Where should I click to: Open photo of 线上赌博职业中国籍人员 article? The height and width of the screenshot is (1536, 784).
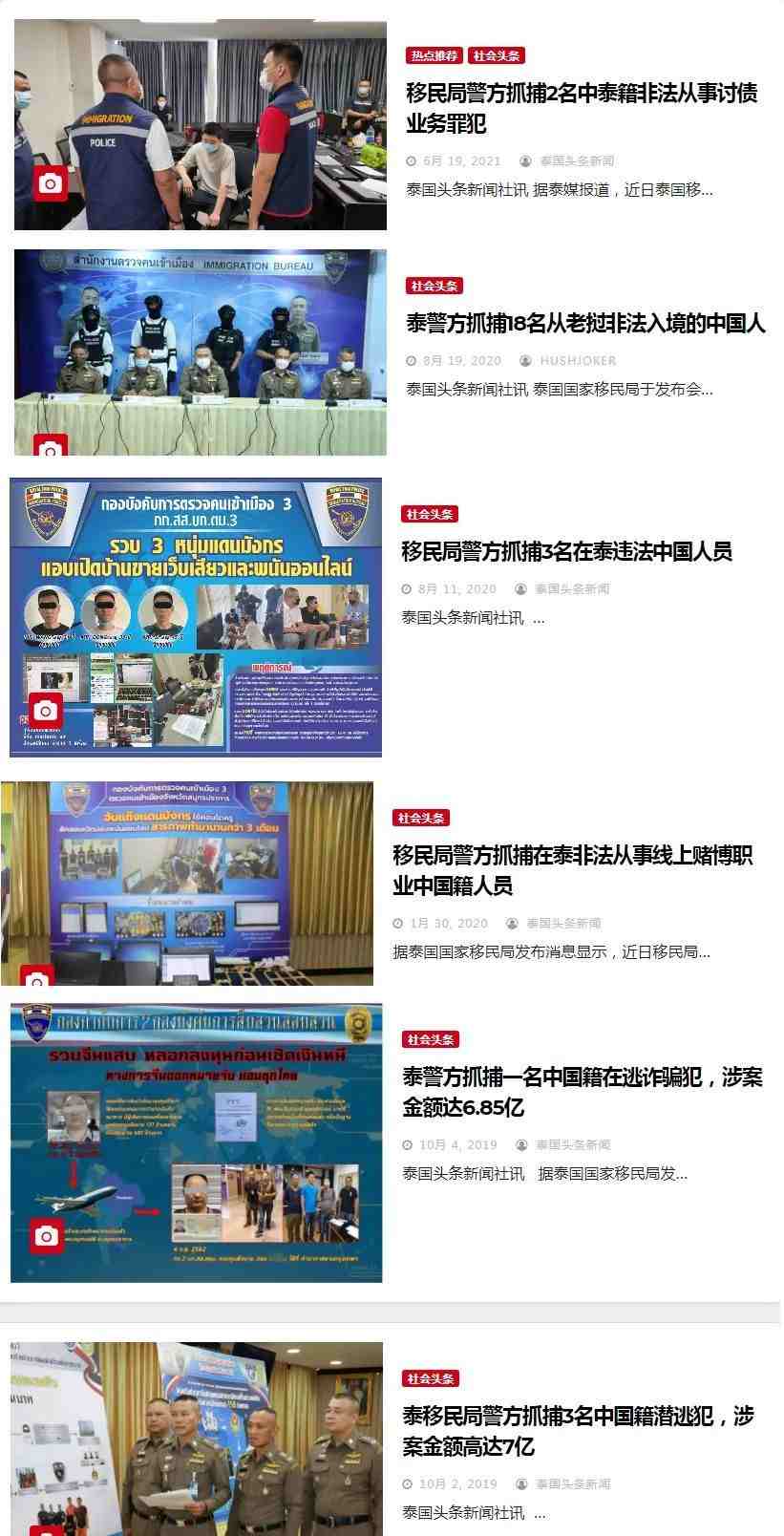click(x=187, y=884)
